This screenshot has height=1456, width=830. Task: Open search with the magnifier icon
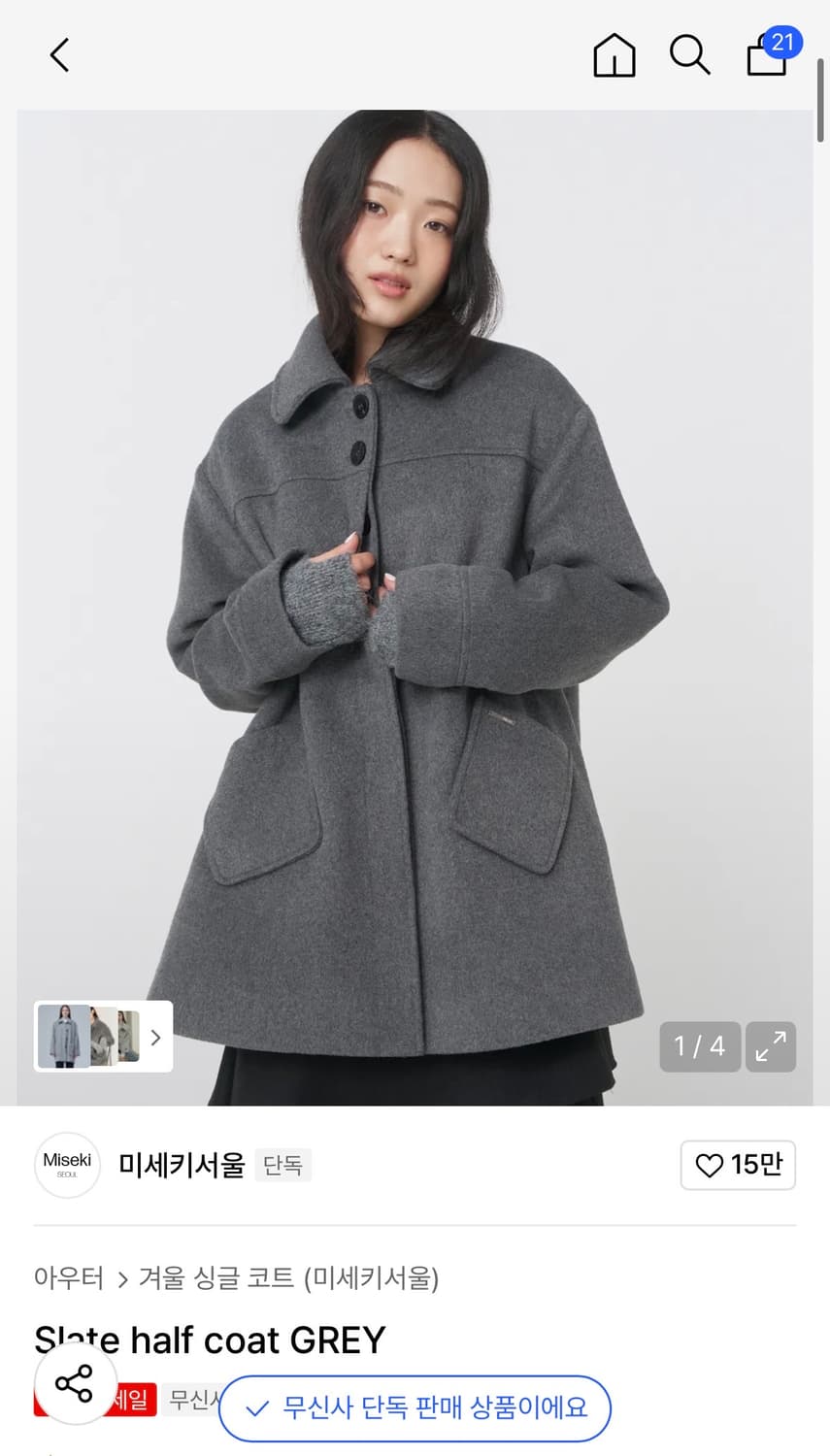690,55
